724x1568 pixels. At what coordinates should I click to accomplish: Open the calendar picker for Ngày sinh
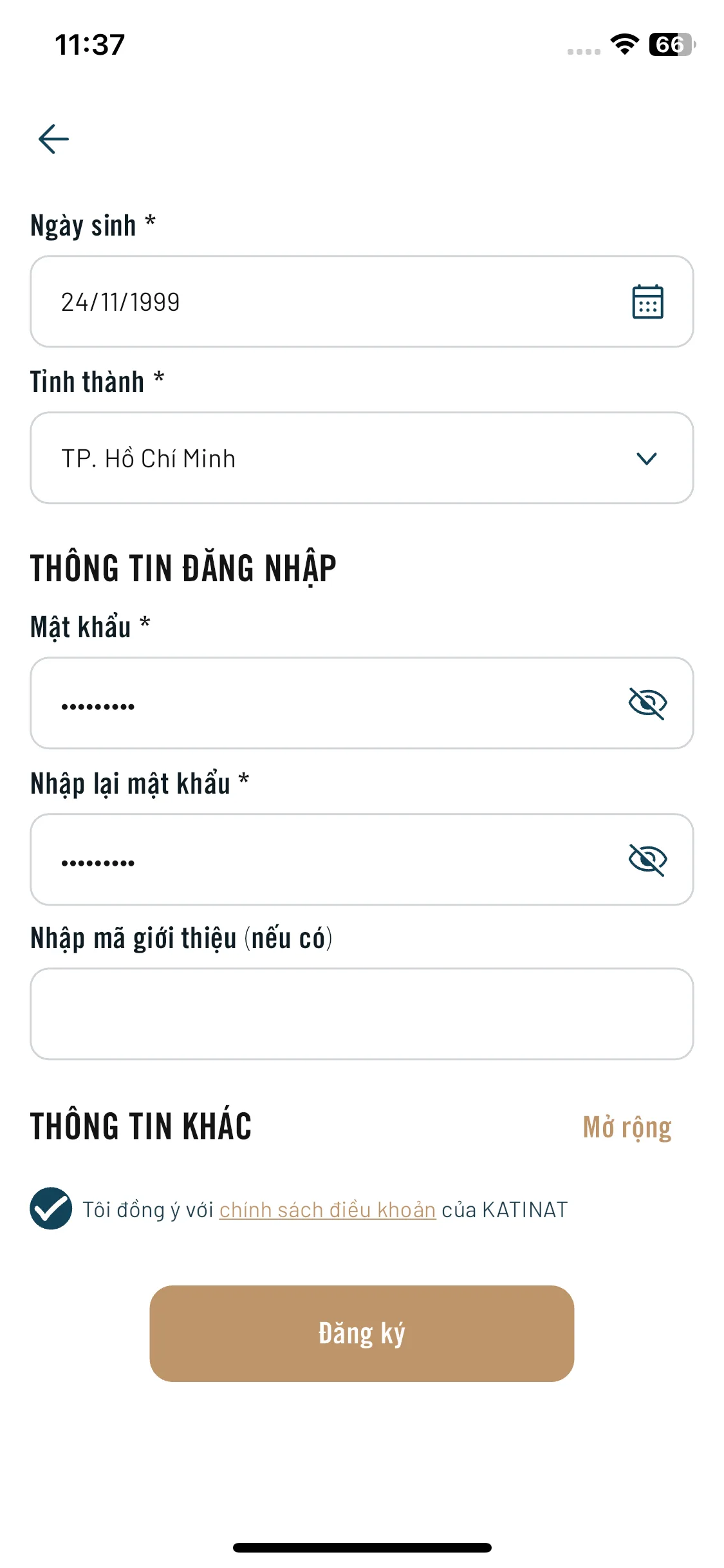coord(647,302)
